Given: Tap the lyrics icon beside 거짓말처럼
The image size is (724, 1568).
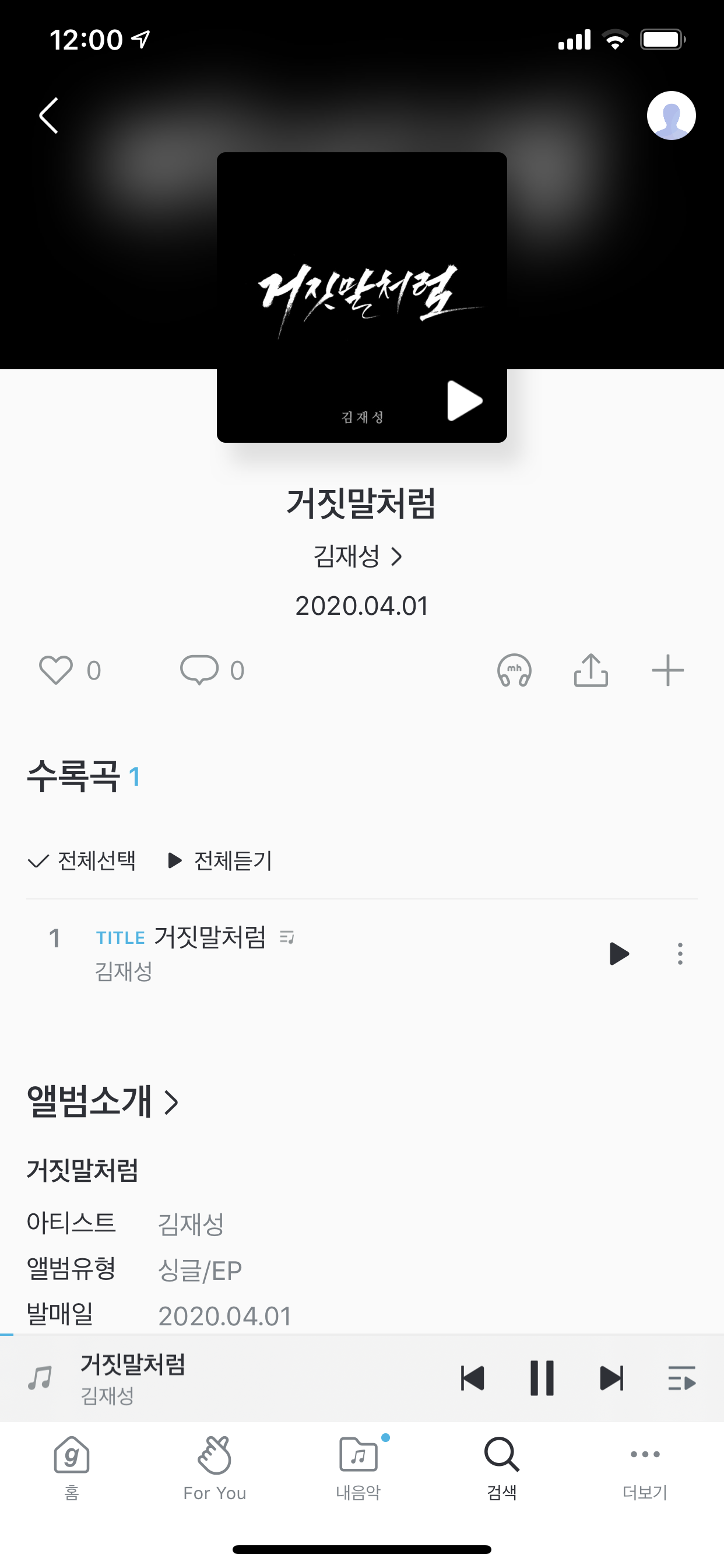Looking at the screenshot, I should pyautogui.click(x=288, y=937).
